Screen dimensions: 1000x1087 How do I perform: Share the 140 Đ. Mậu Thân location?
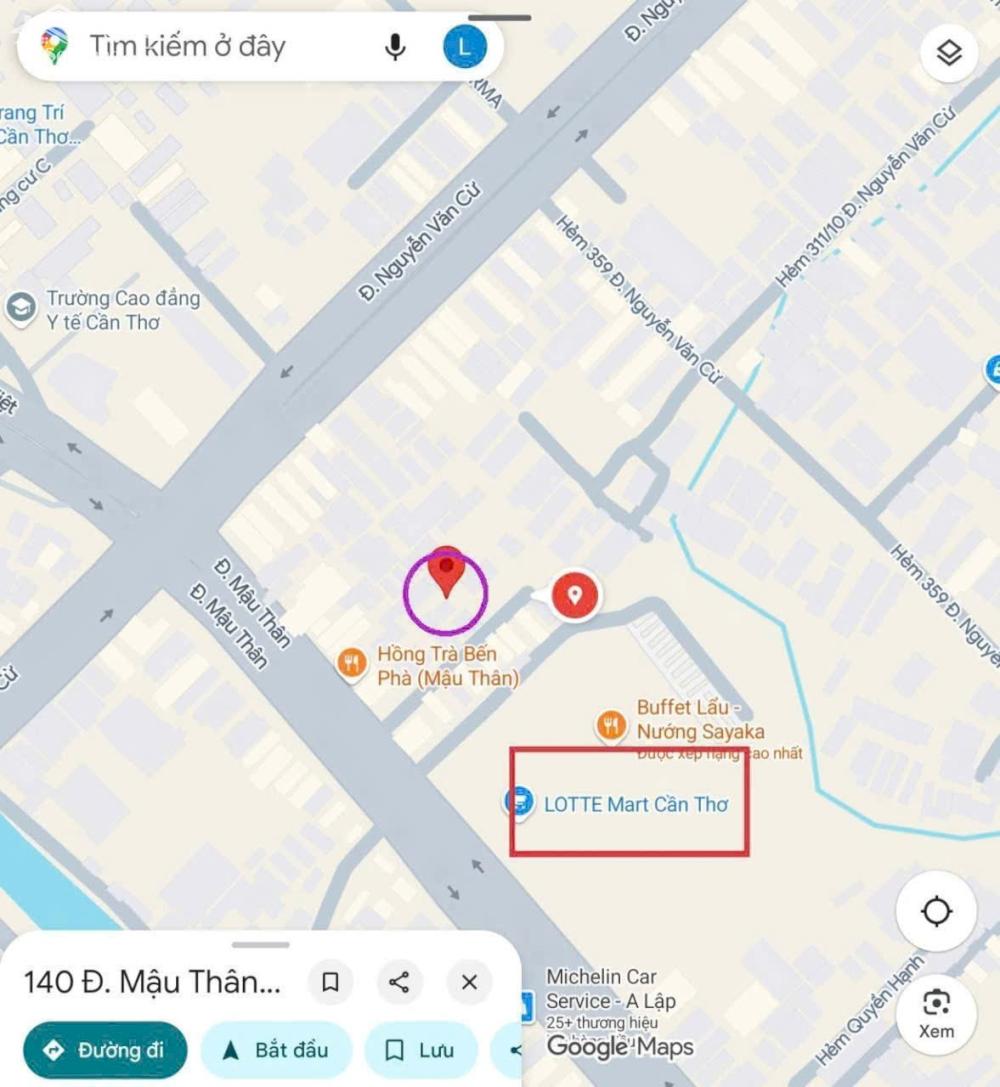coord(399,982)
